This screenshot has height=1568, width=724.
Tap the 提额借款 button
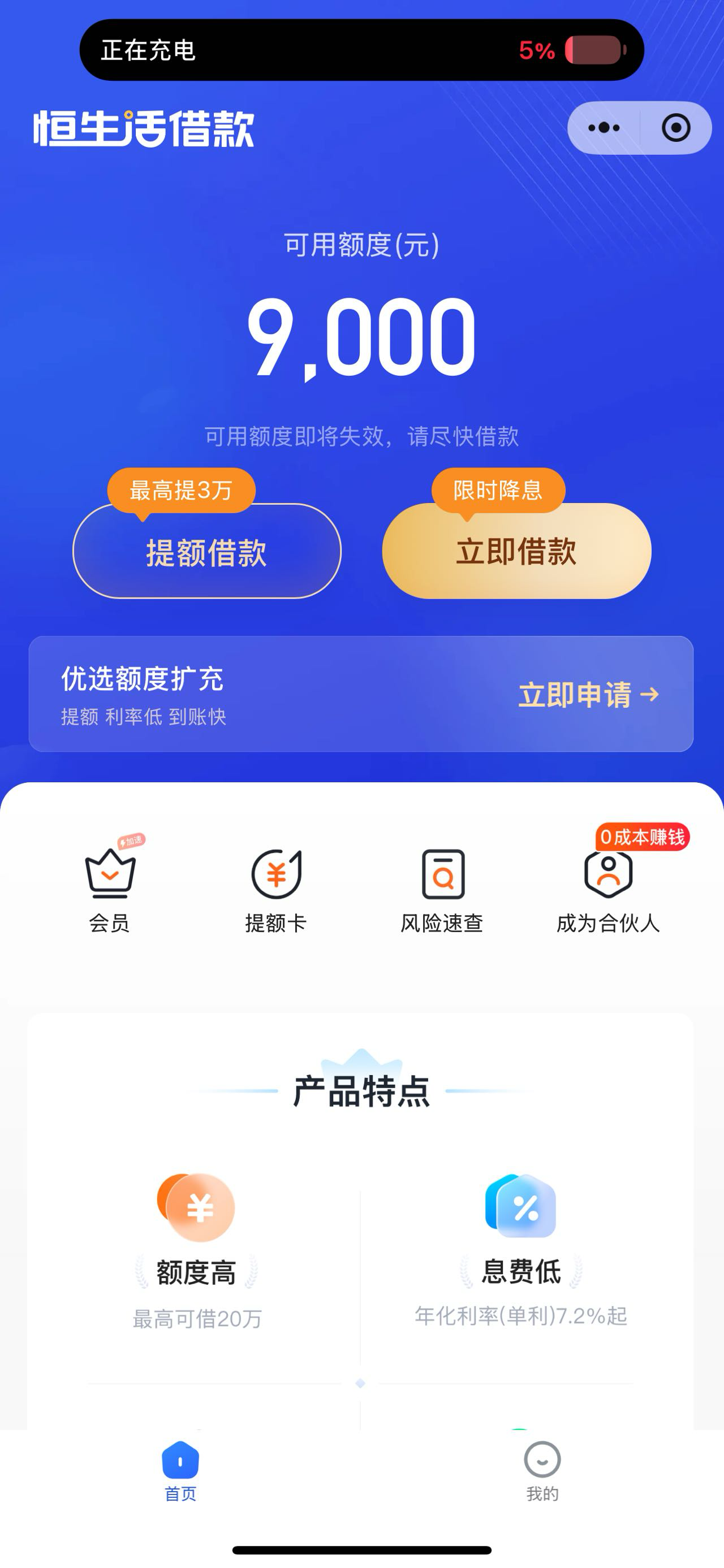coord(206,551)
